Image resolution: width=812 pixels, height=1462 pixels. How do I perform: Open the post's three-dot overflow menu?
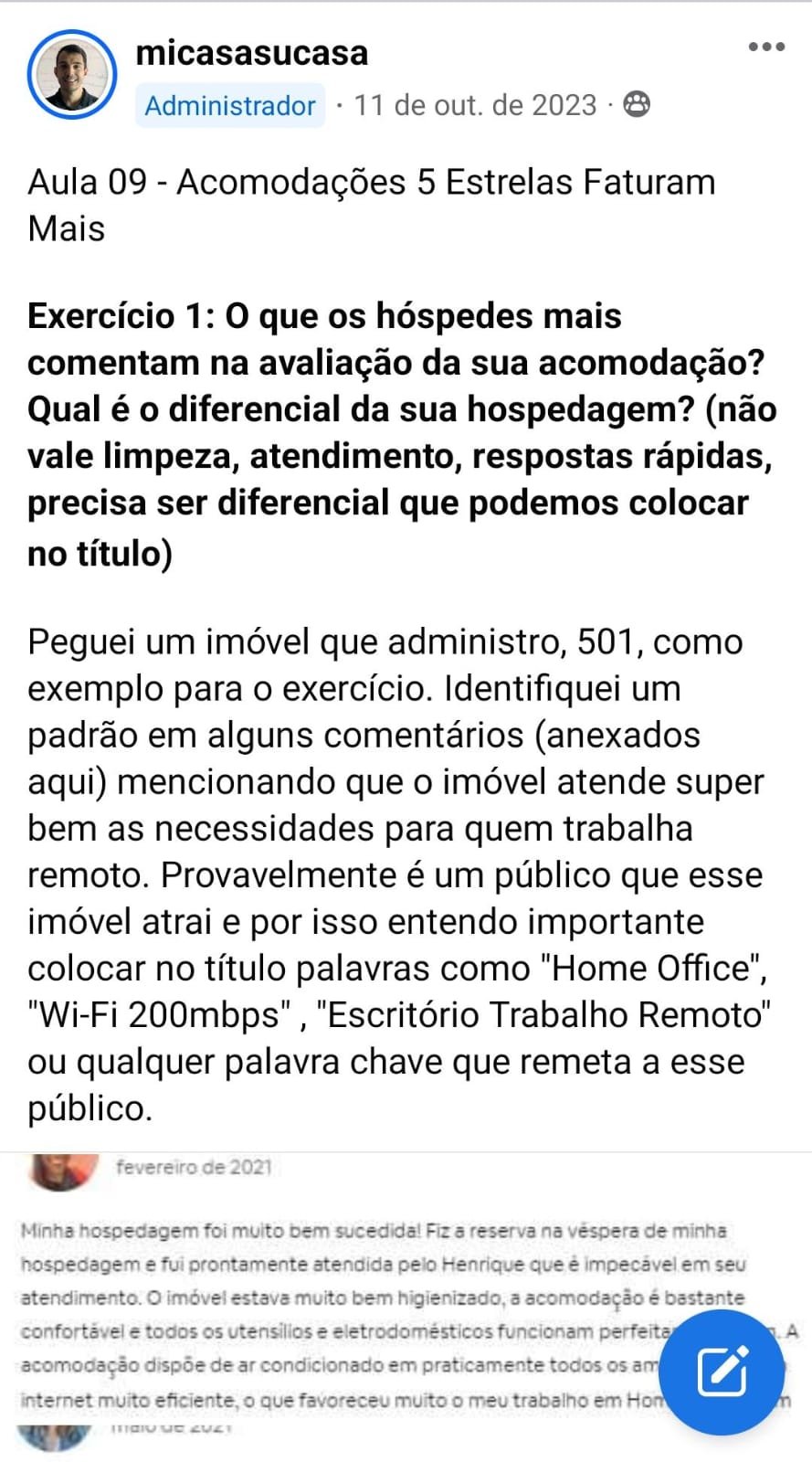tap(766, 48)
